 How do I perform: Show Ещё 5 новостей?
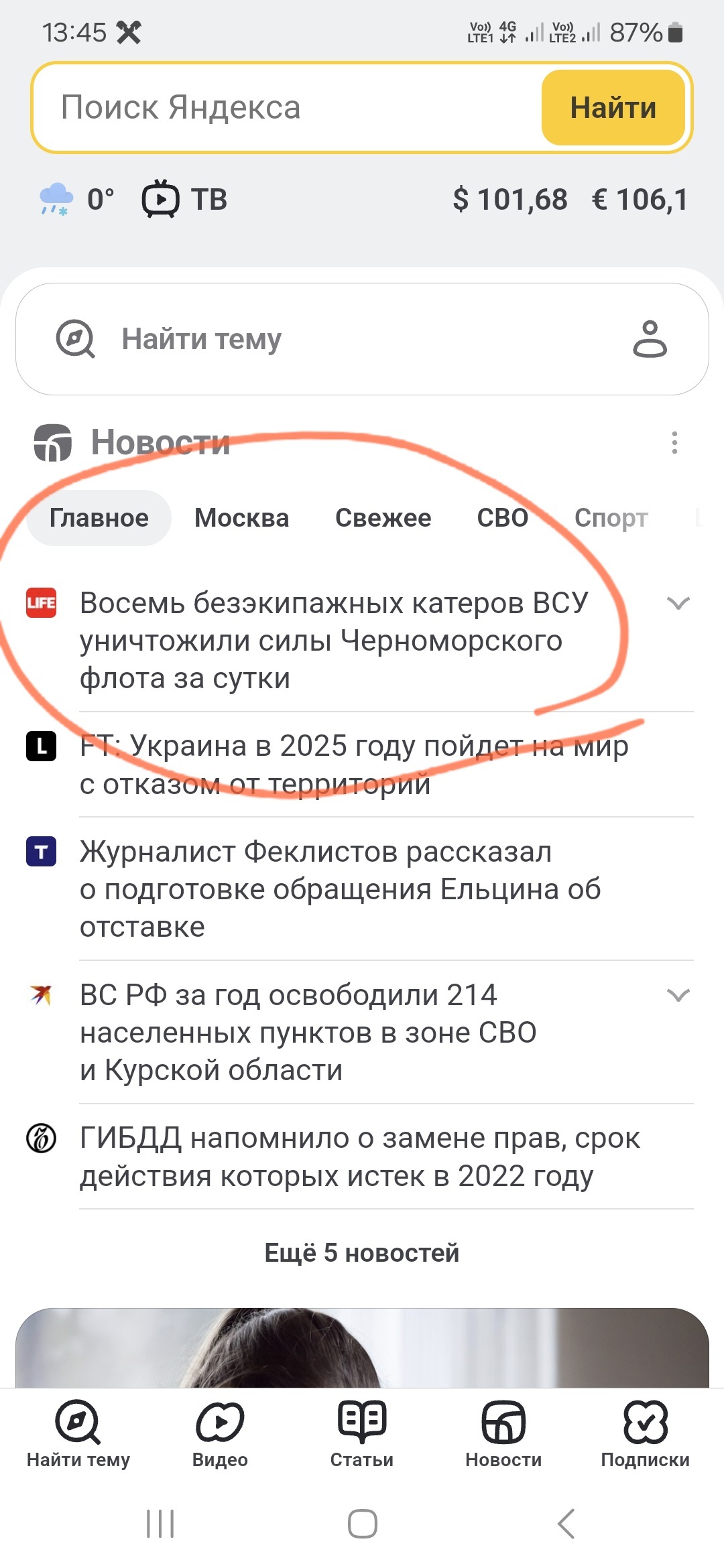pyautogui.click(x=362, y=1252)
